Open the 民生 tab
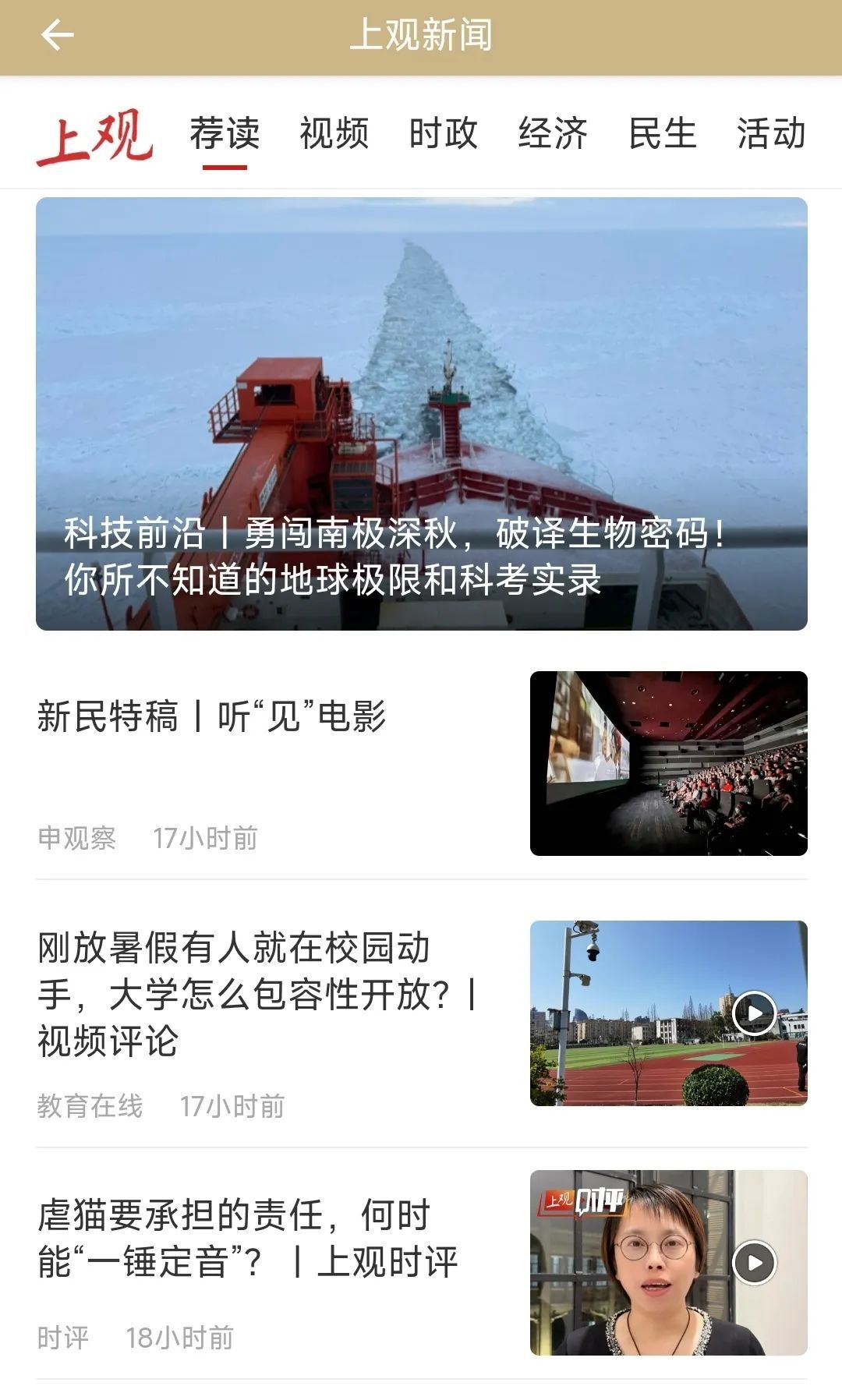Image resolution: width=842 pixels, height=1400 pixels. pos(663,133)
